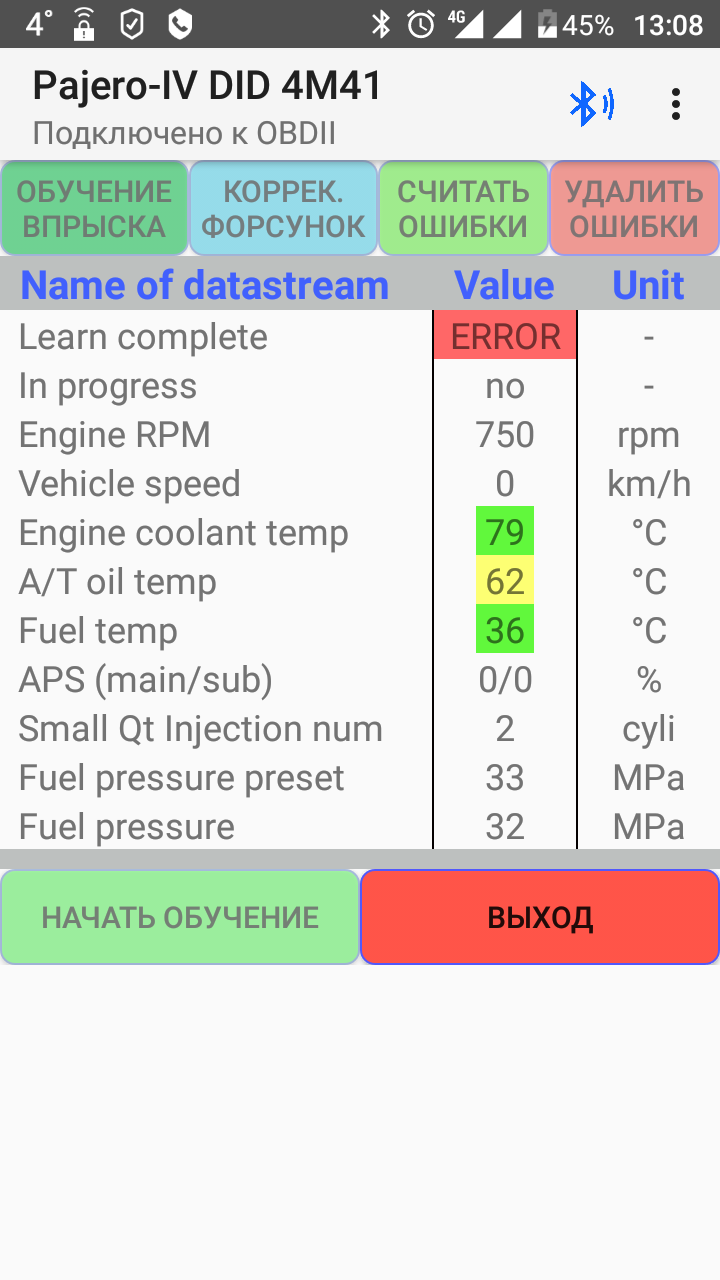Image resolution: width=720 pixels, height=1280 pixels.
Task: Open the overflow menu
Action: tap(677, 104)
